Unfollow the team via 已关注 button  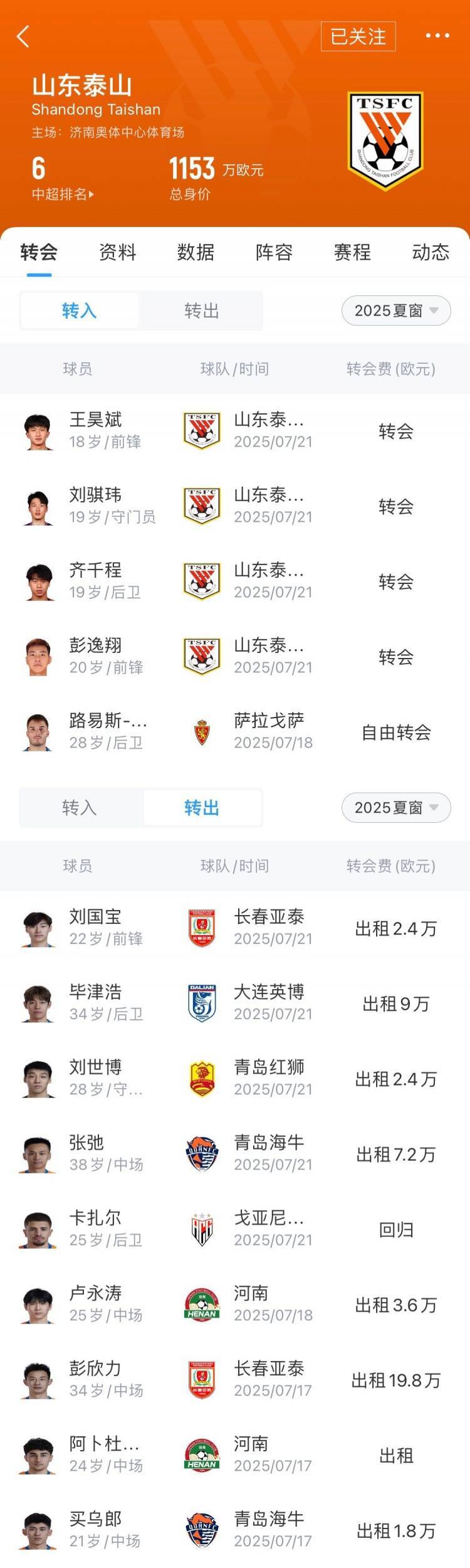tap(358, 36)
